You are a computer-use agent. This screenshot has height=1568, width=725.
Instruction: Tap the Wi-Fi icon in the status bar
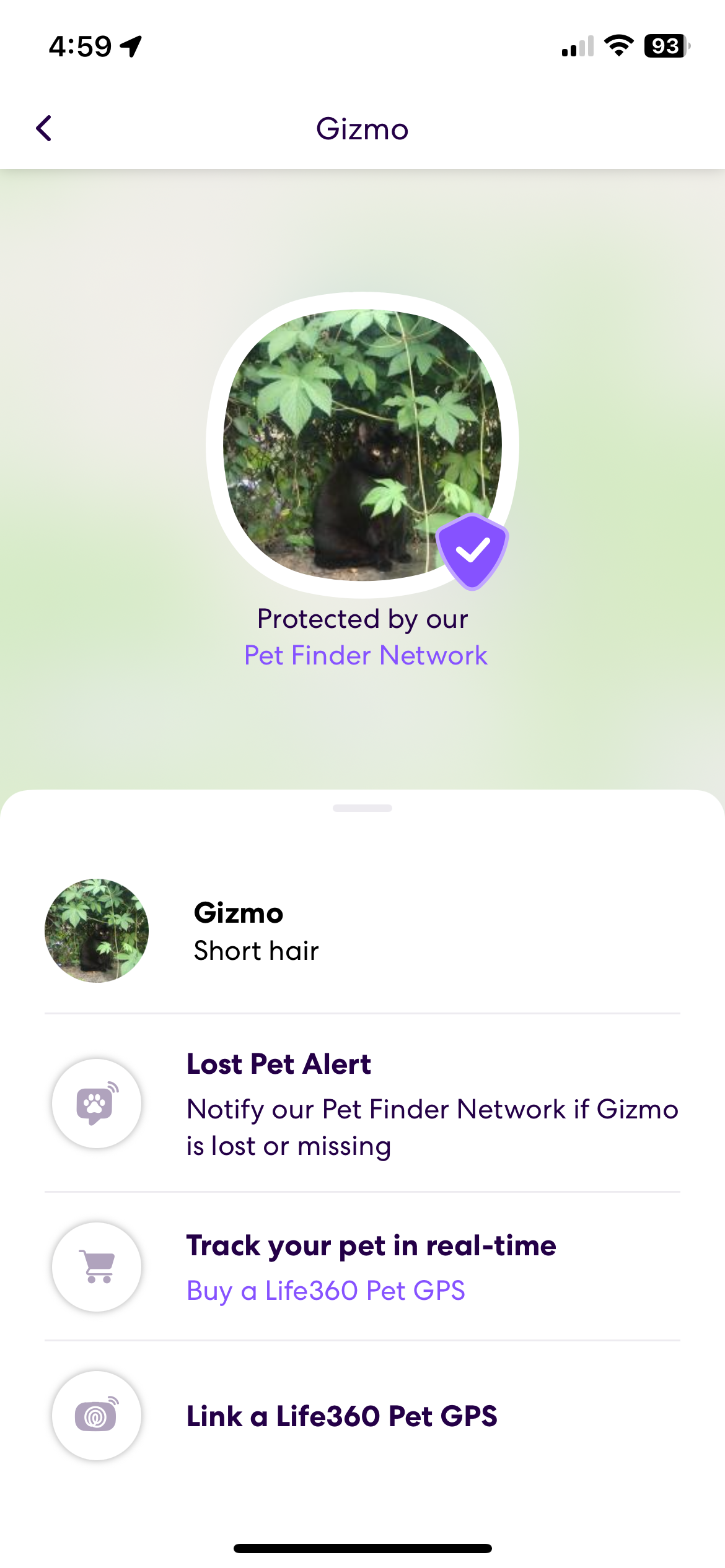click(x=618, y=45)
